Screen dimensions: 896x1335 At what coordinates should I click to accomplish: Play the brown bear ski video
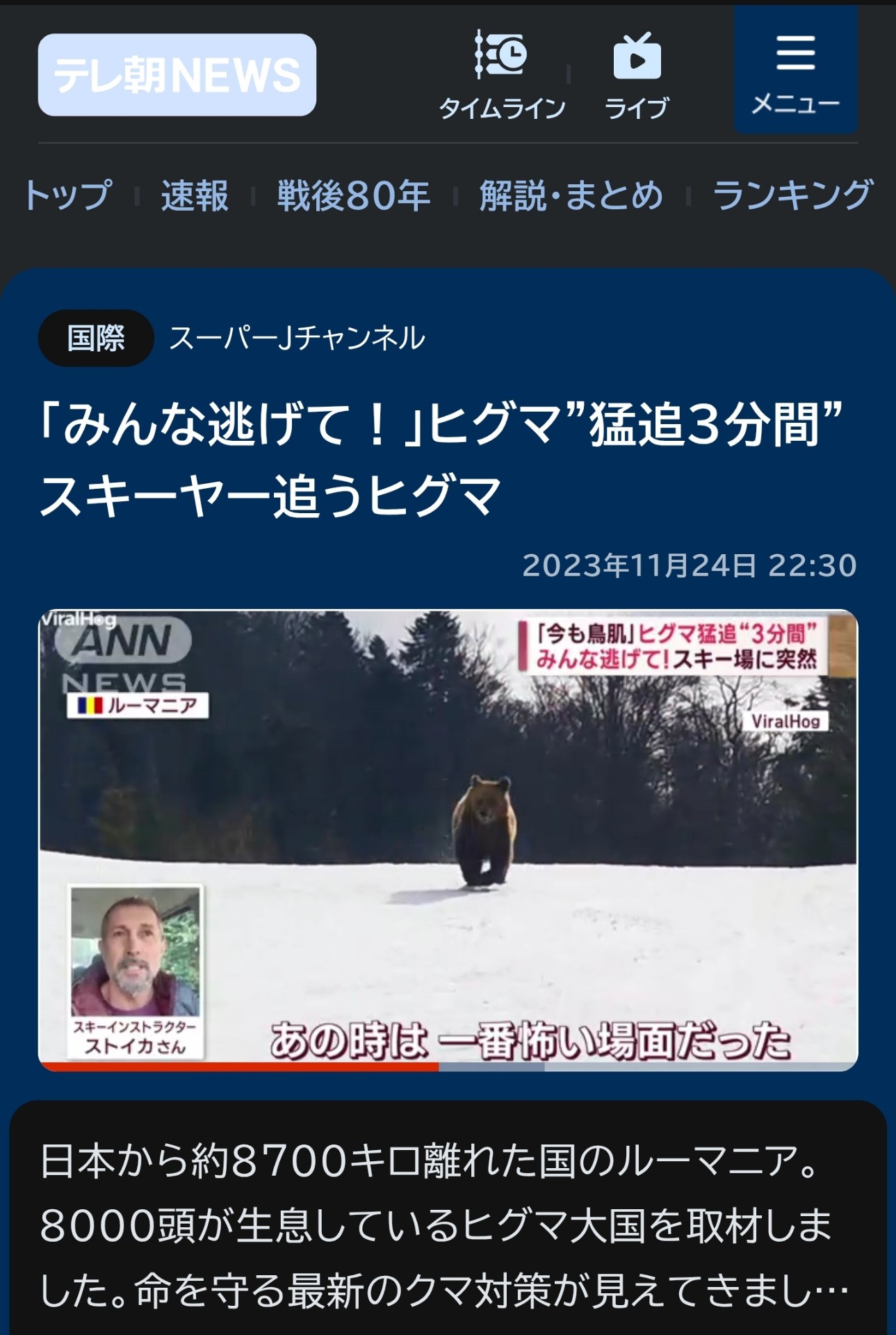pos(448,840)
